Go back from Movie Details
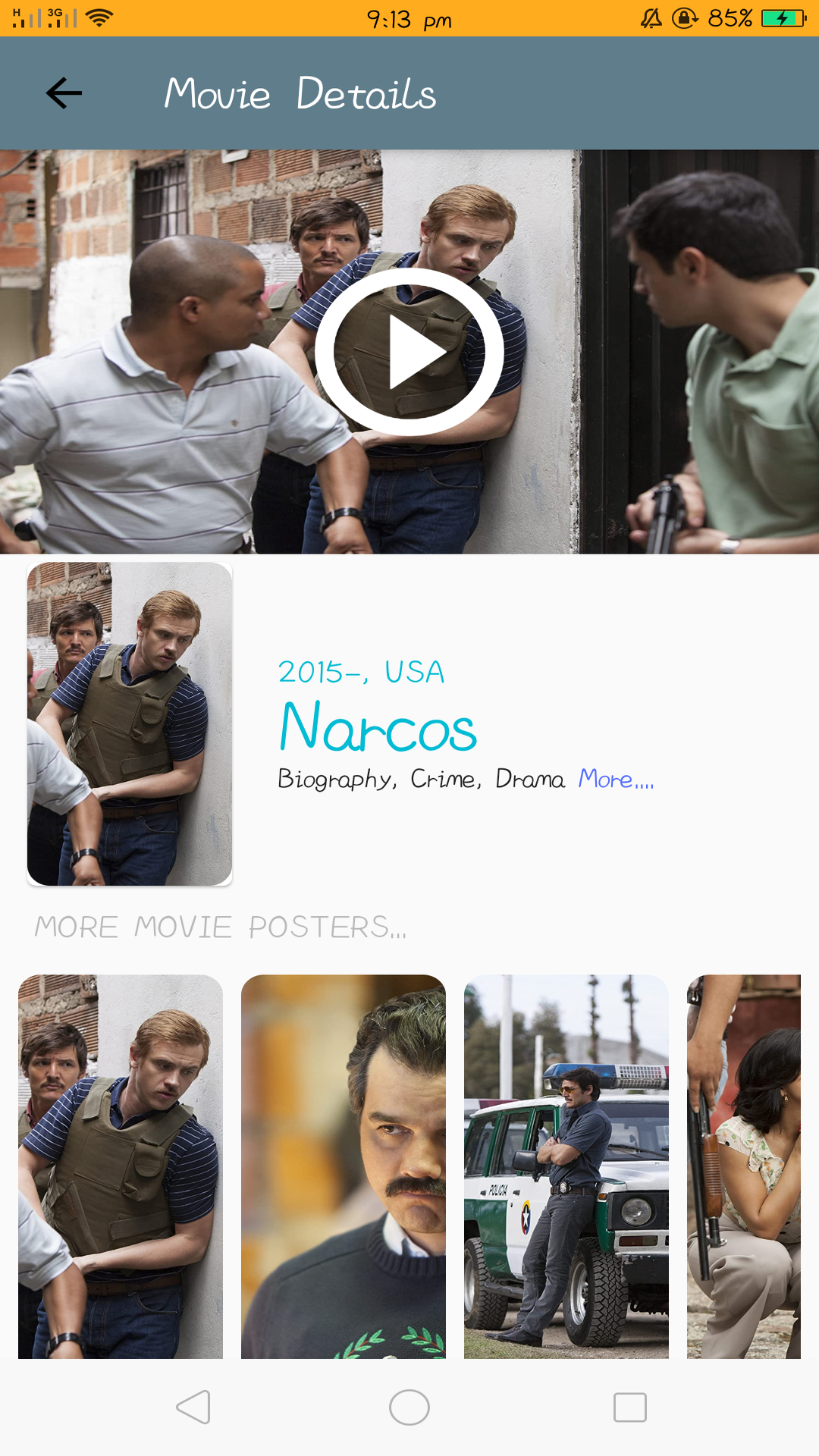The image size is (819, 1456). [64, 93]
